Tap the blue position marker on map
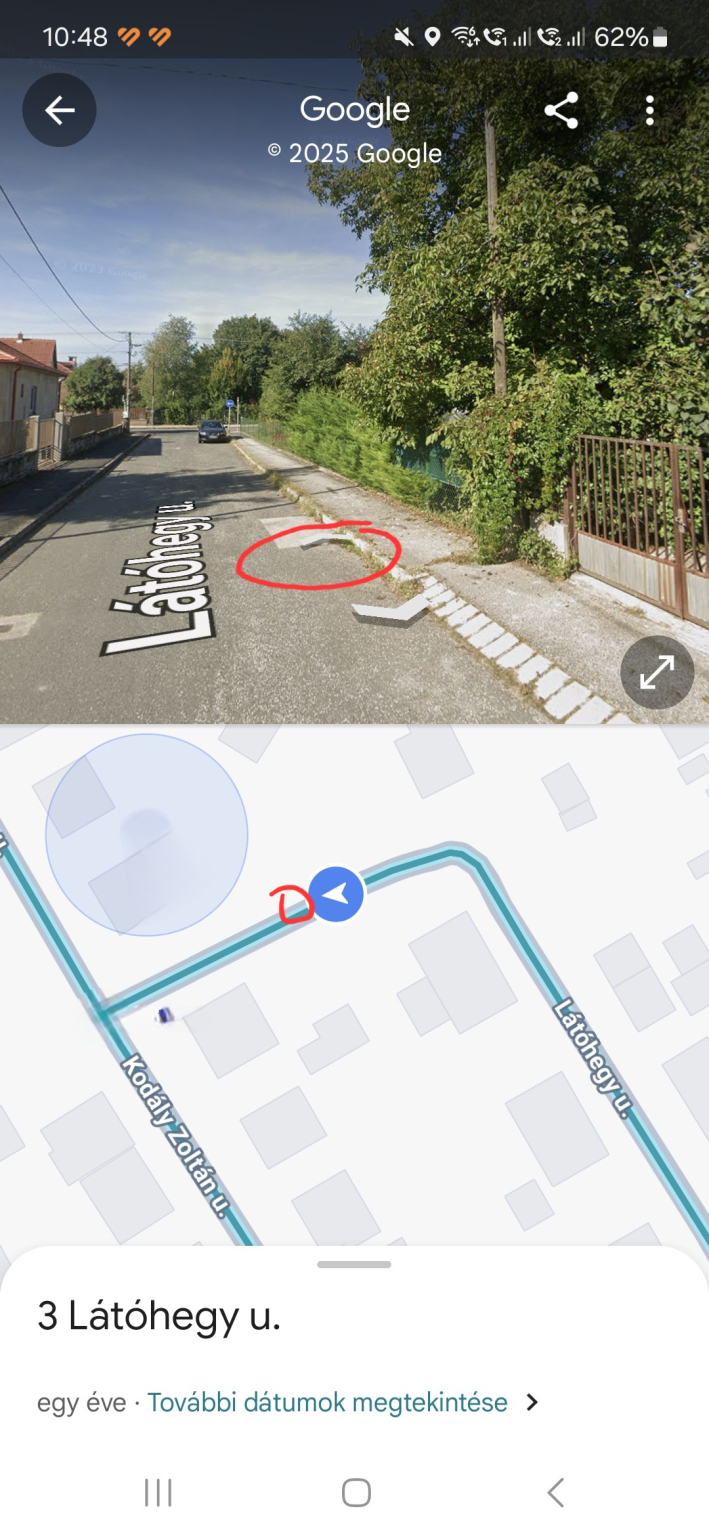This screenshot has width=709, height=1536. 336,894
